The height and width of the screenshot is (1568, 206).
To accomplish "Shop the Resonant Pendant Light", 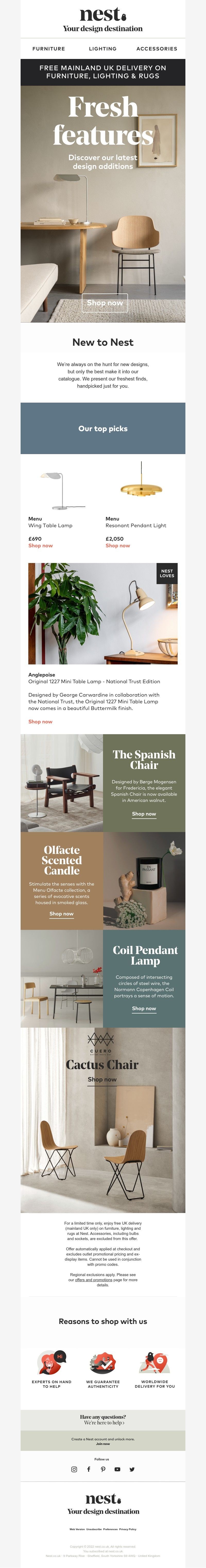I will tap(118, 545).
